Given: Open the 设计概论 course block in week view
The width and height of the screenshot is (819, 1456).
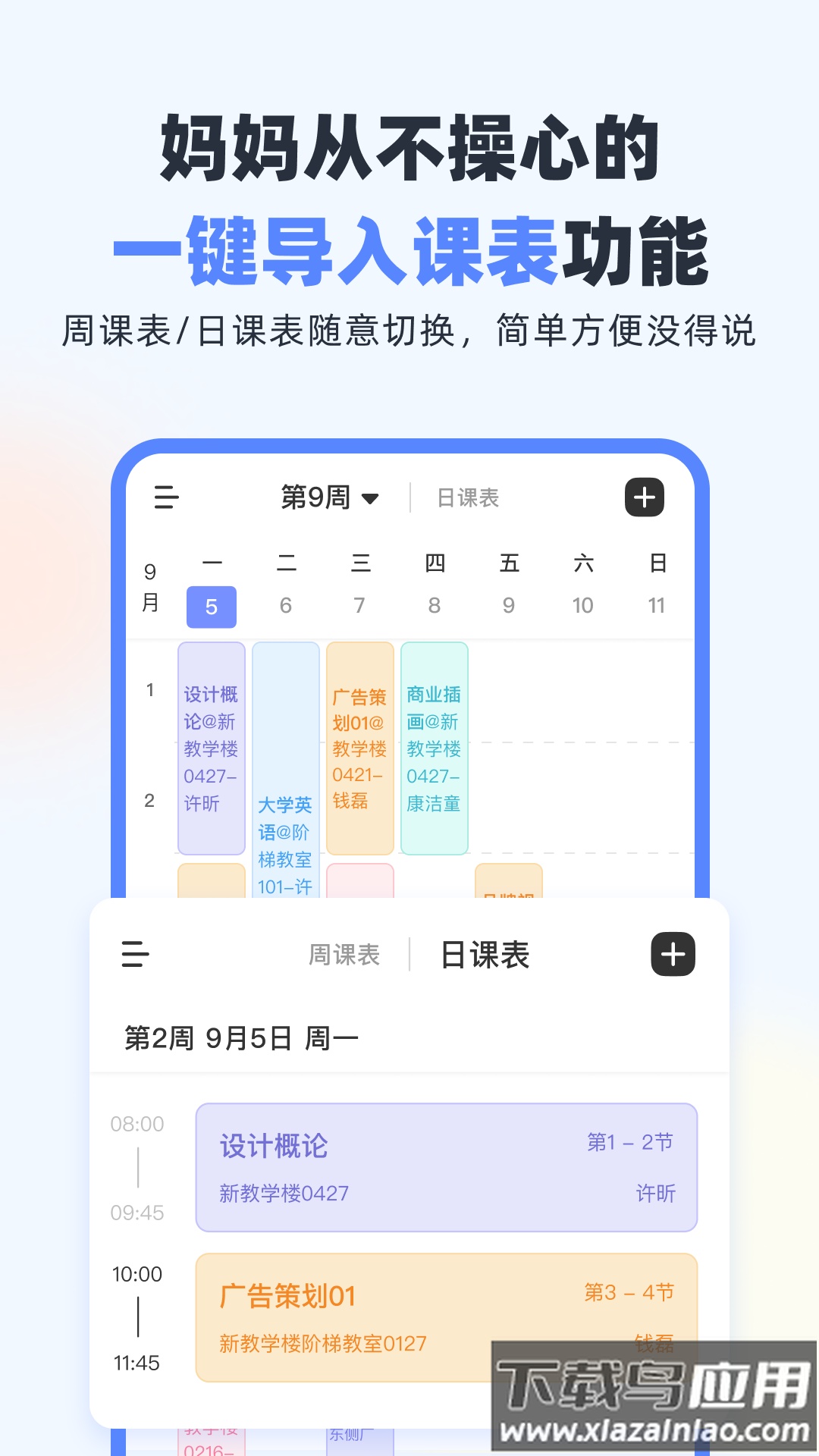Looking at the screenshot, I should [212, 747].
